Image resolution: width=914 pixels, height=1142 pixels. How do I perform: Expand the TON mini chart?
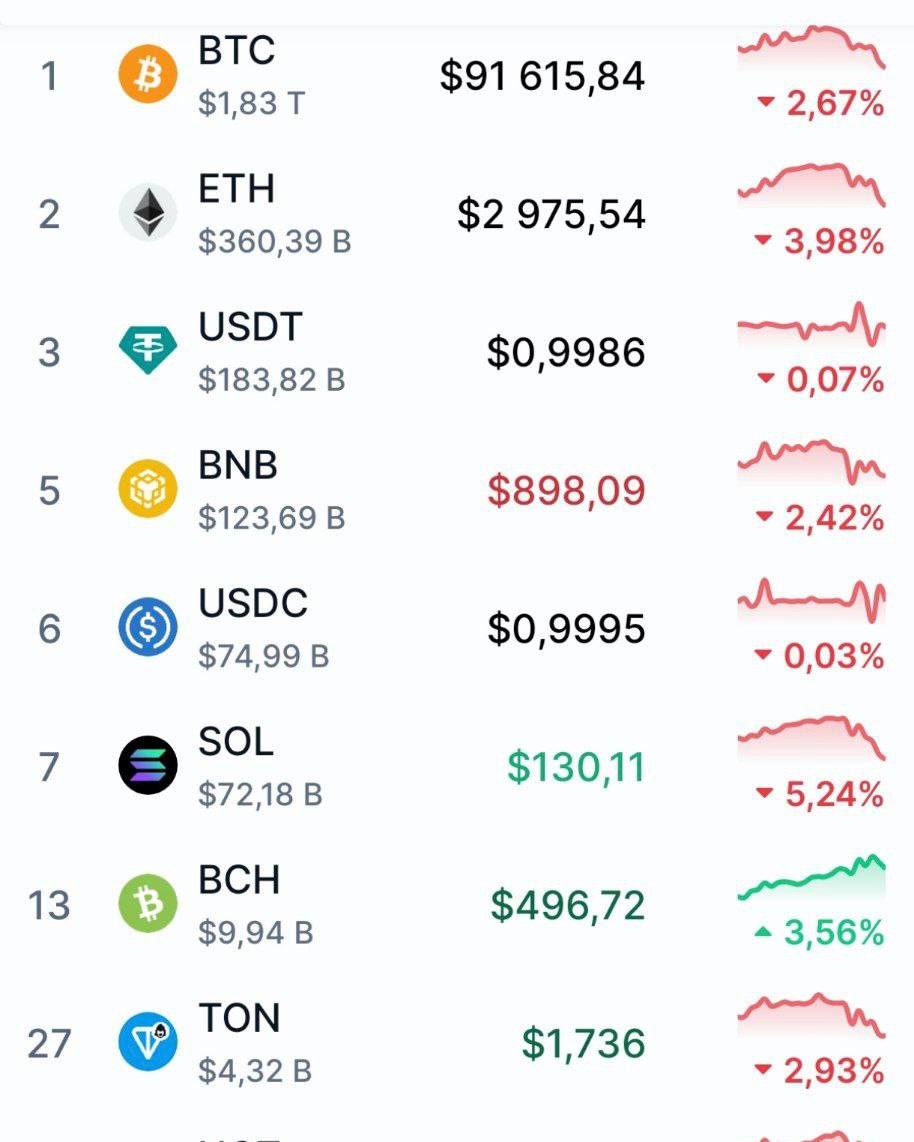(810, 1017)
